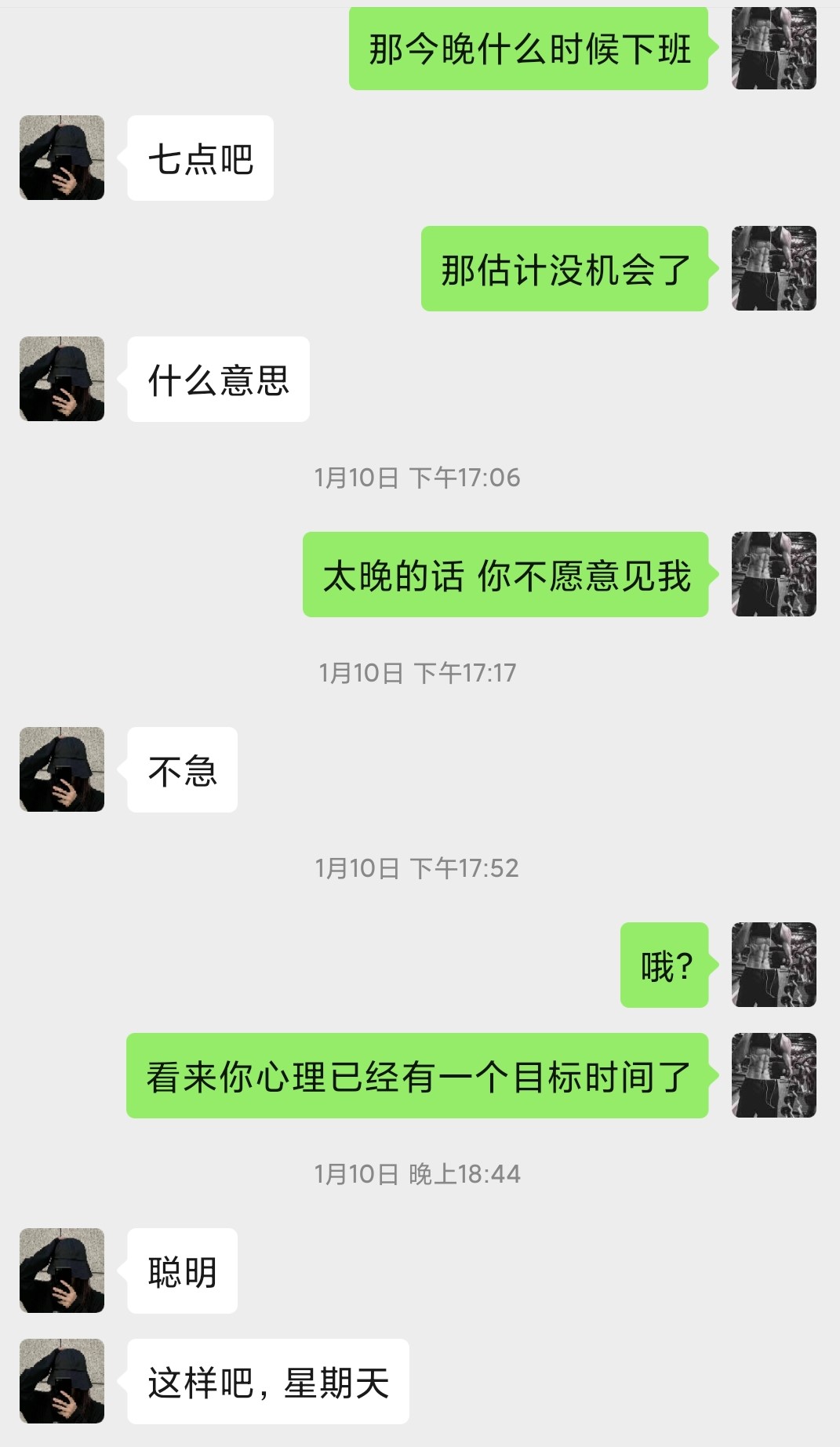840x1447 pixels.
Task: Open my avatar next to "哦?" message
Action: tap(774, 965)
